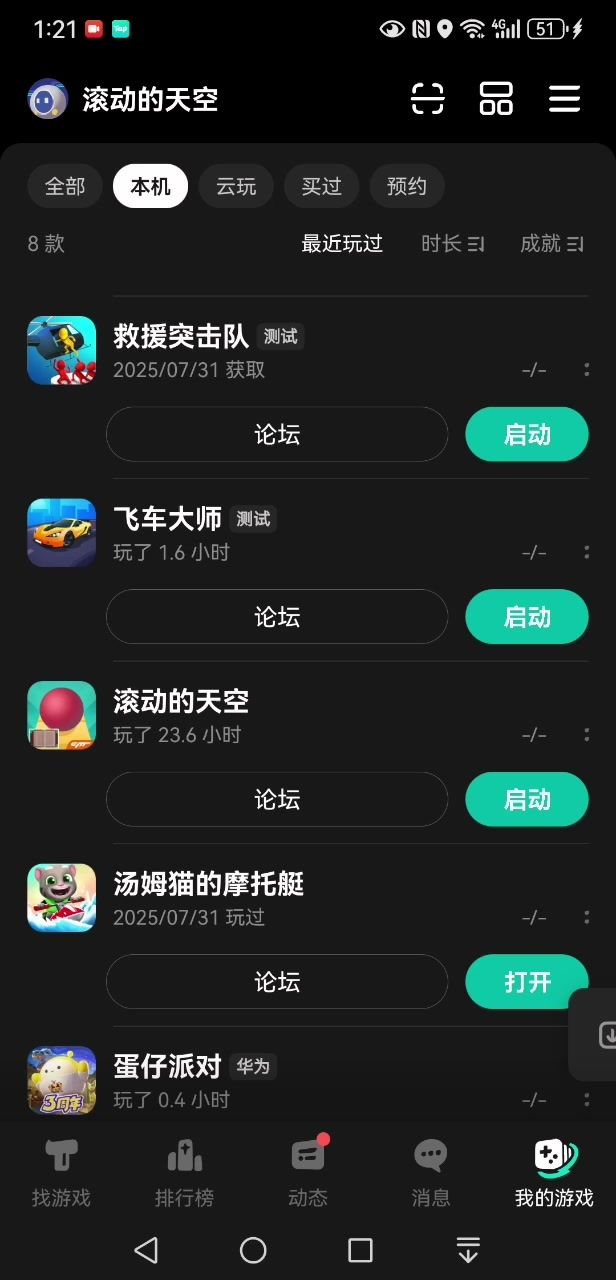The image size is (616, 1280).
Task: Start 滚动的天空 via 启动 button
Action: [527, 799]
